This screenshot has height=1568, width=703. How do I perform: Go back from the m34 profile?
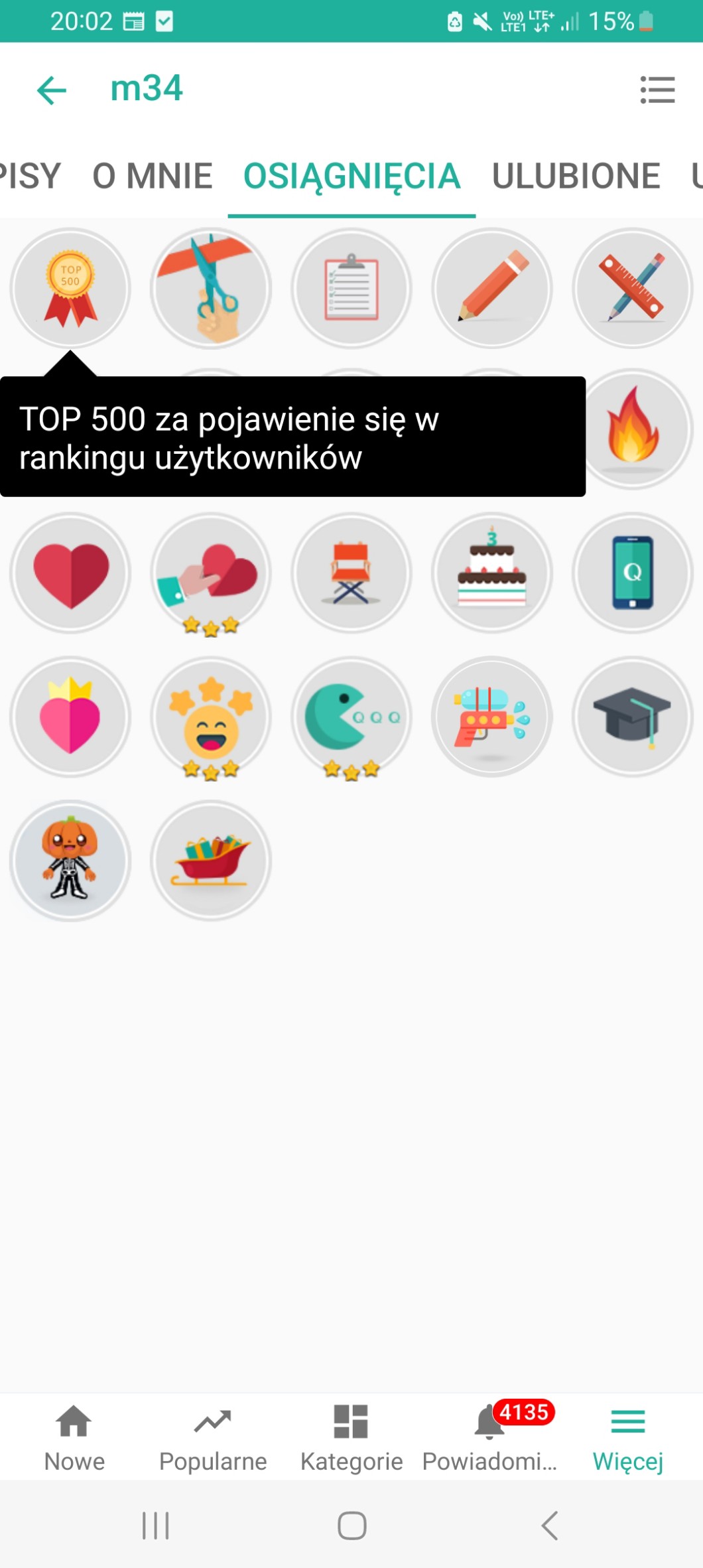click(x=52, y=90)
